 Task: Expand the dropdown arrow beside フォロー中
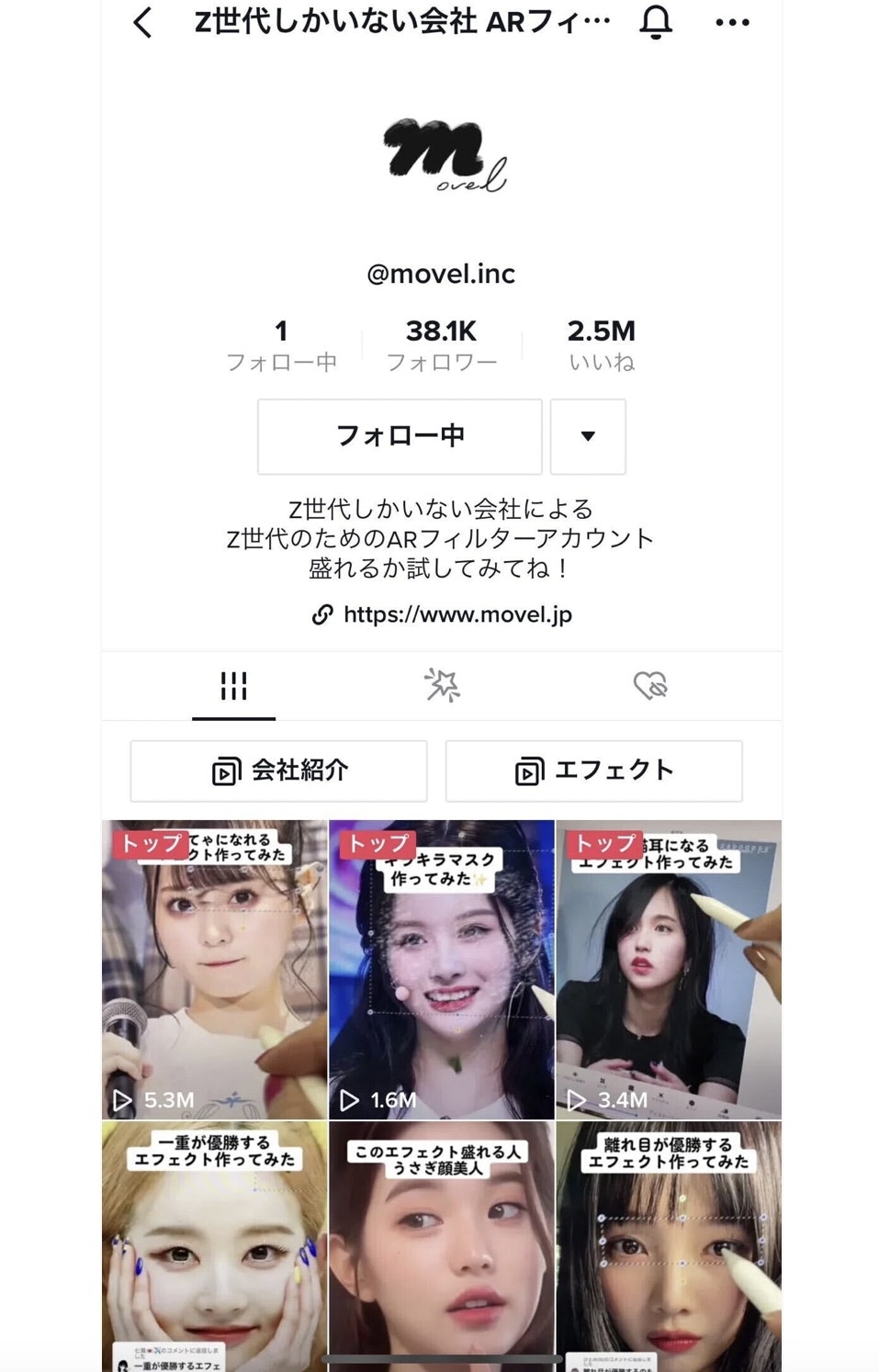click(x=588, y=436)
